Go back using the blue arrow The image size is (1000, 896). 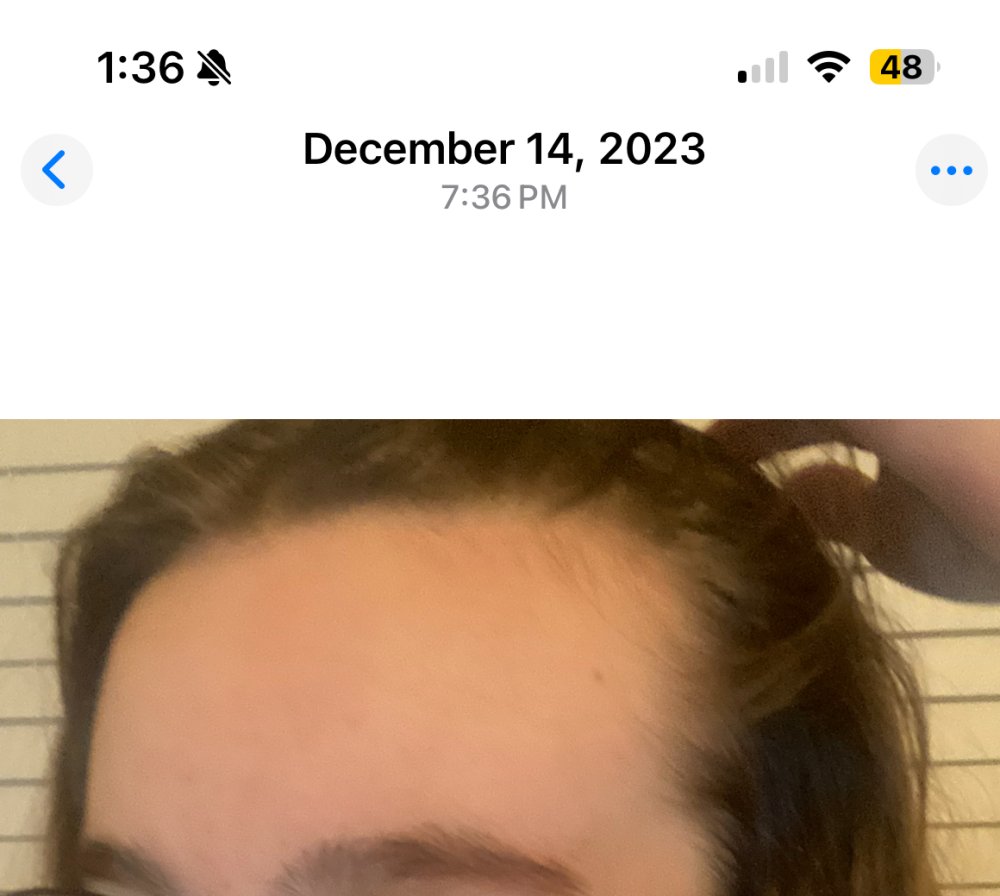[x=56, y=170]
